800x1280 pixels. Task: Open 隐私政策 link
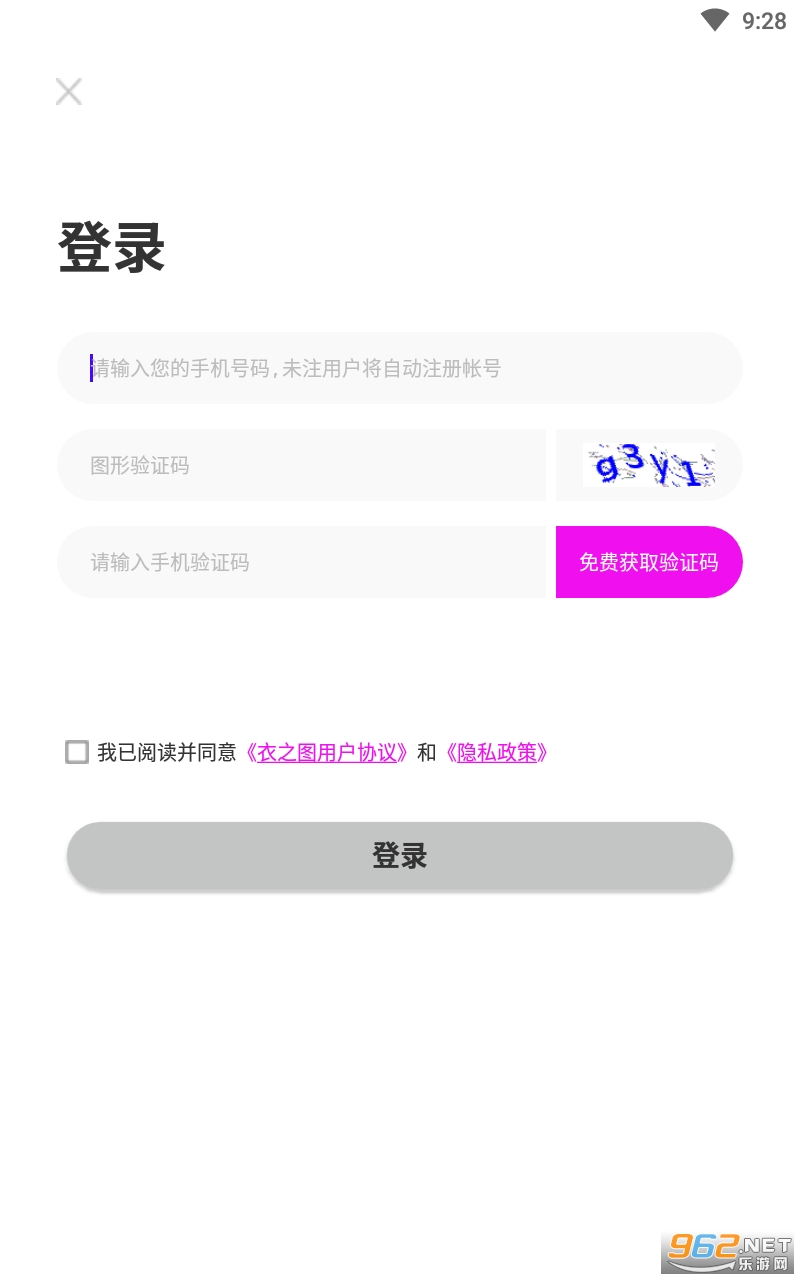[497, 752]
